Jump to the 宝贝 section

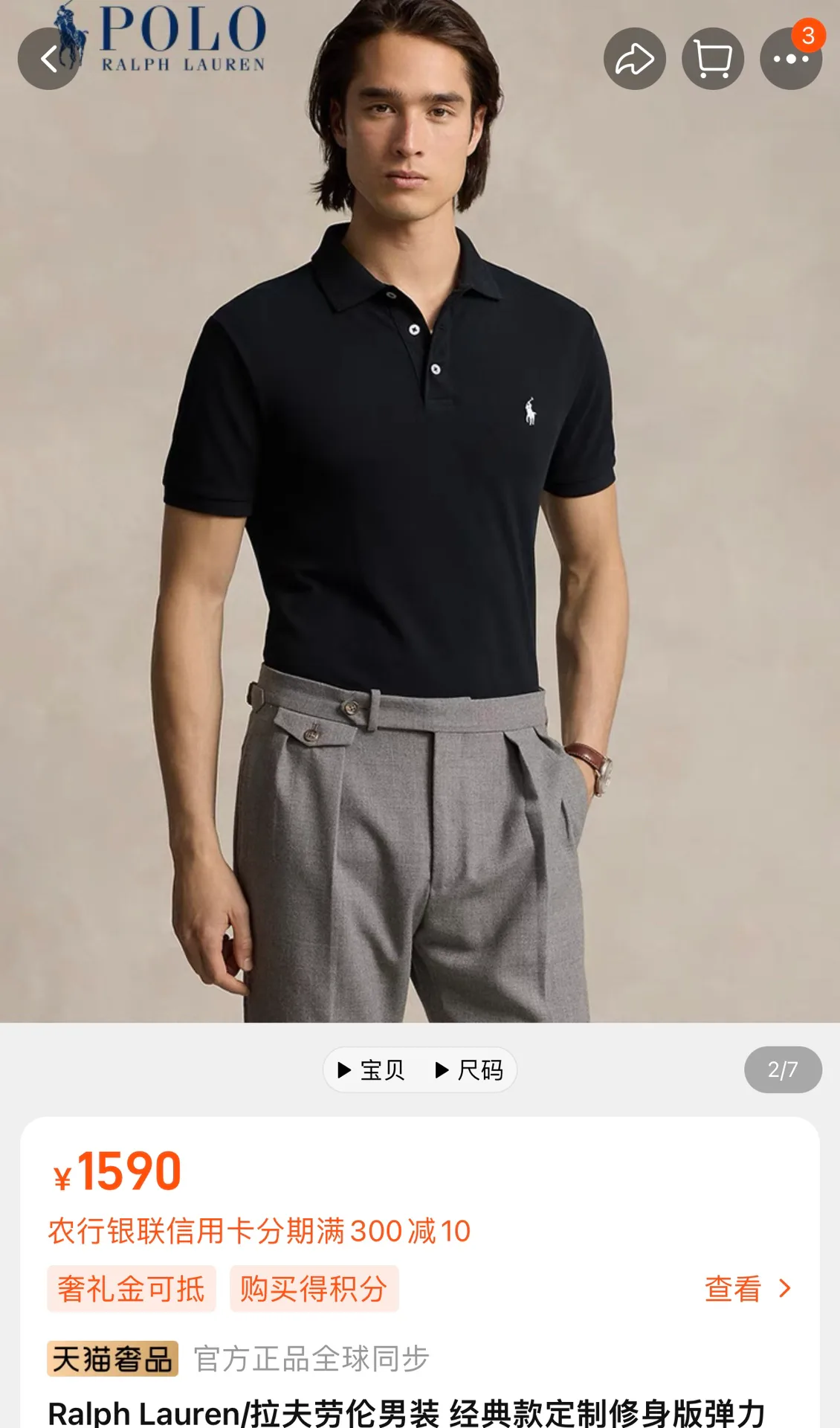point(372,1070)
